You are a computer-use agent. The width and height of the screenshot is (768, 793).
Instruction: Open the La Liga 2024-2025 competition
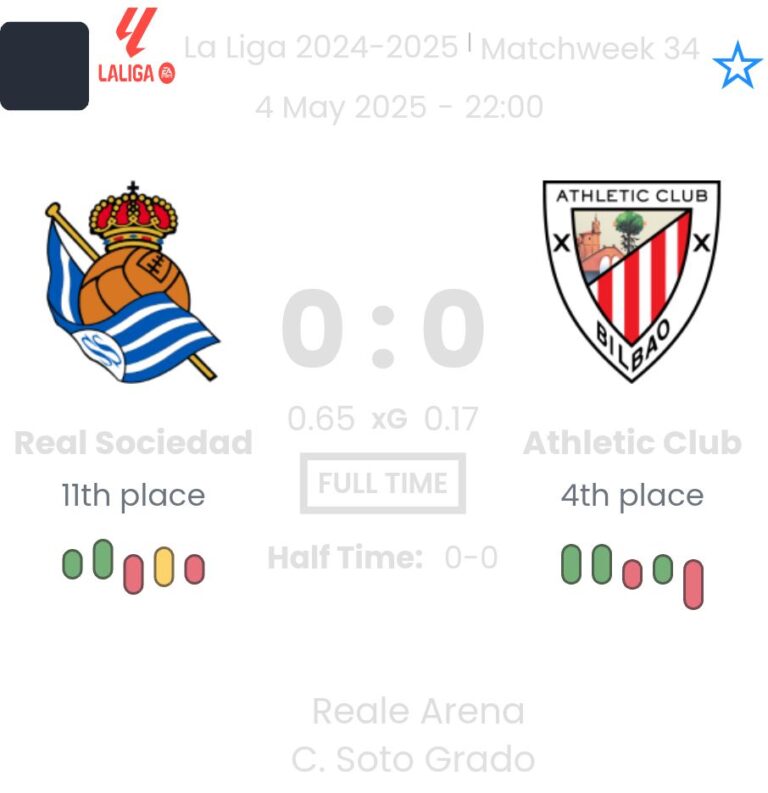321,48
